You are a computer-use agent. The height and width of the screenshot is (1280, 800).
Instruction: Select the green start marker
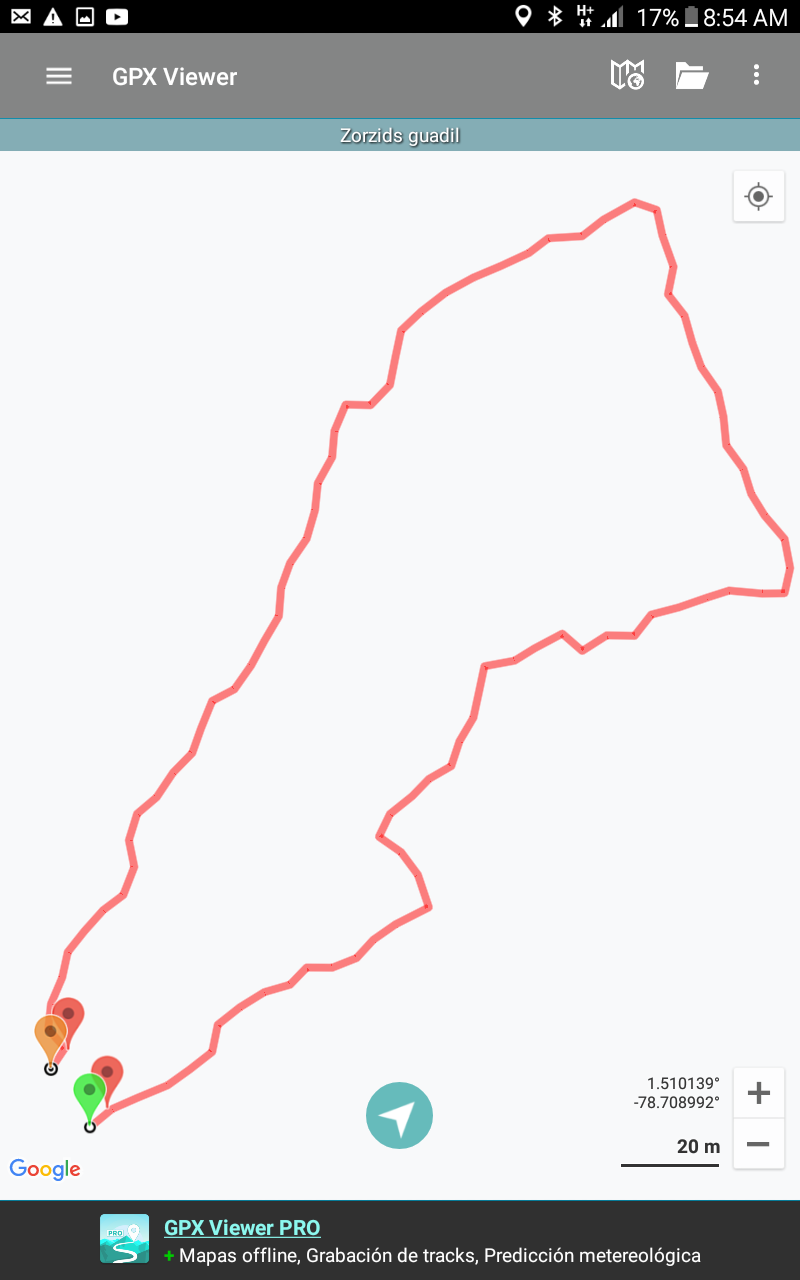[89, 1093]
